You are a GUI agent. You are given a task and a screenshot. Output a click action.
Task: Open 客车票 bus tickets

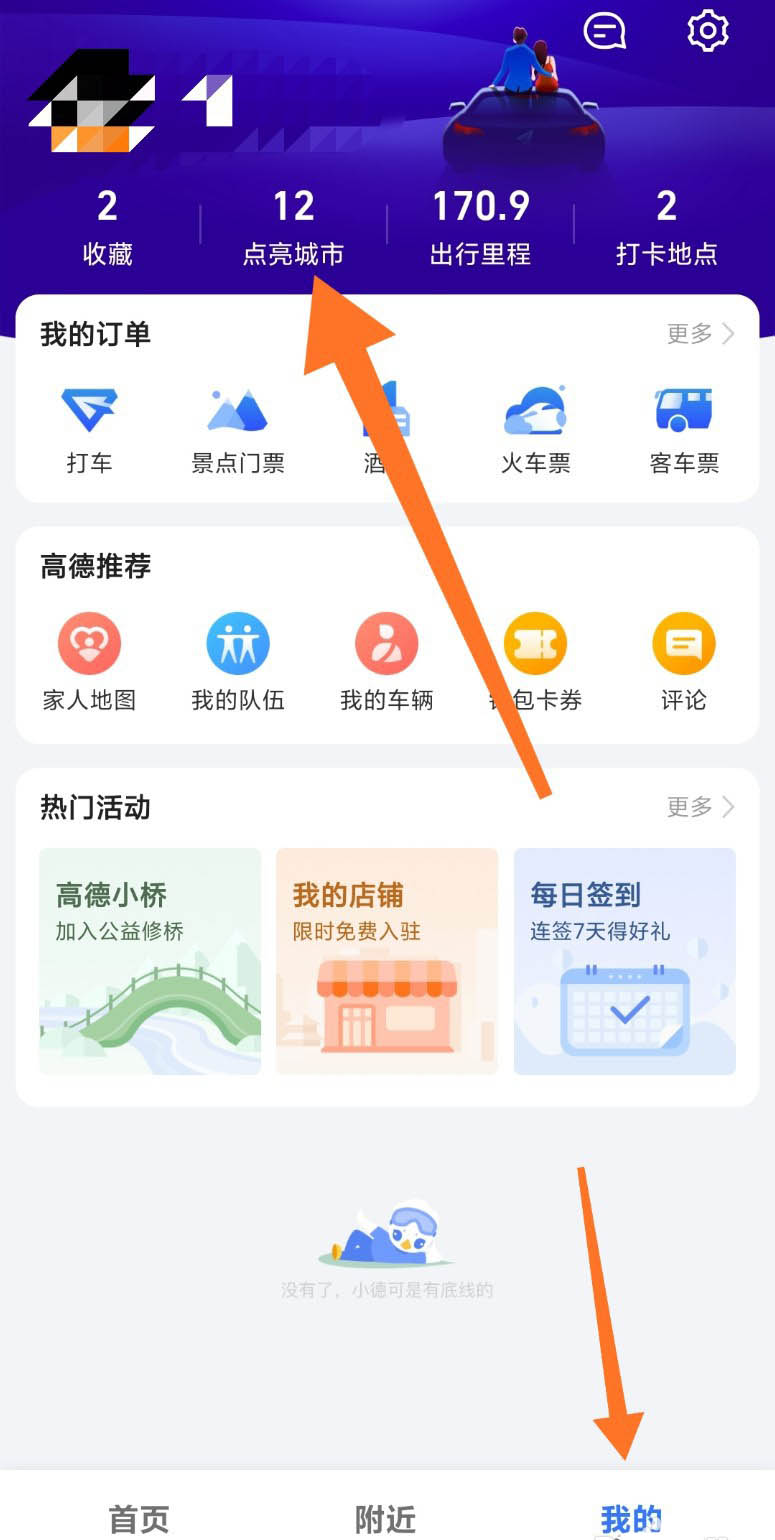pos(684,425)
